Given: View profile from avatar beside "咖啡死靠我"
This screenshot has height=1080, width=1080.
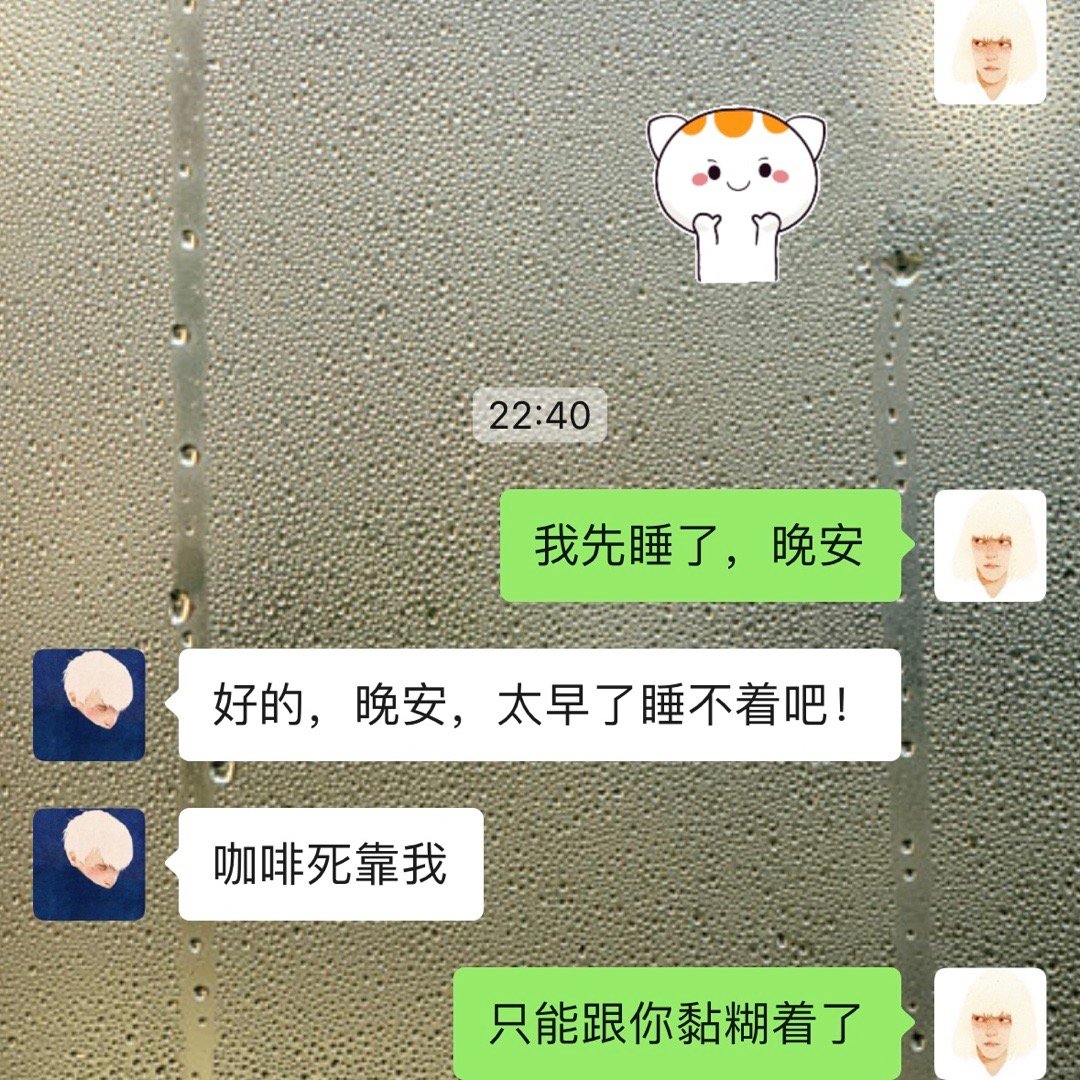Looking at the screenshot, I should coord(89,864).
